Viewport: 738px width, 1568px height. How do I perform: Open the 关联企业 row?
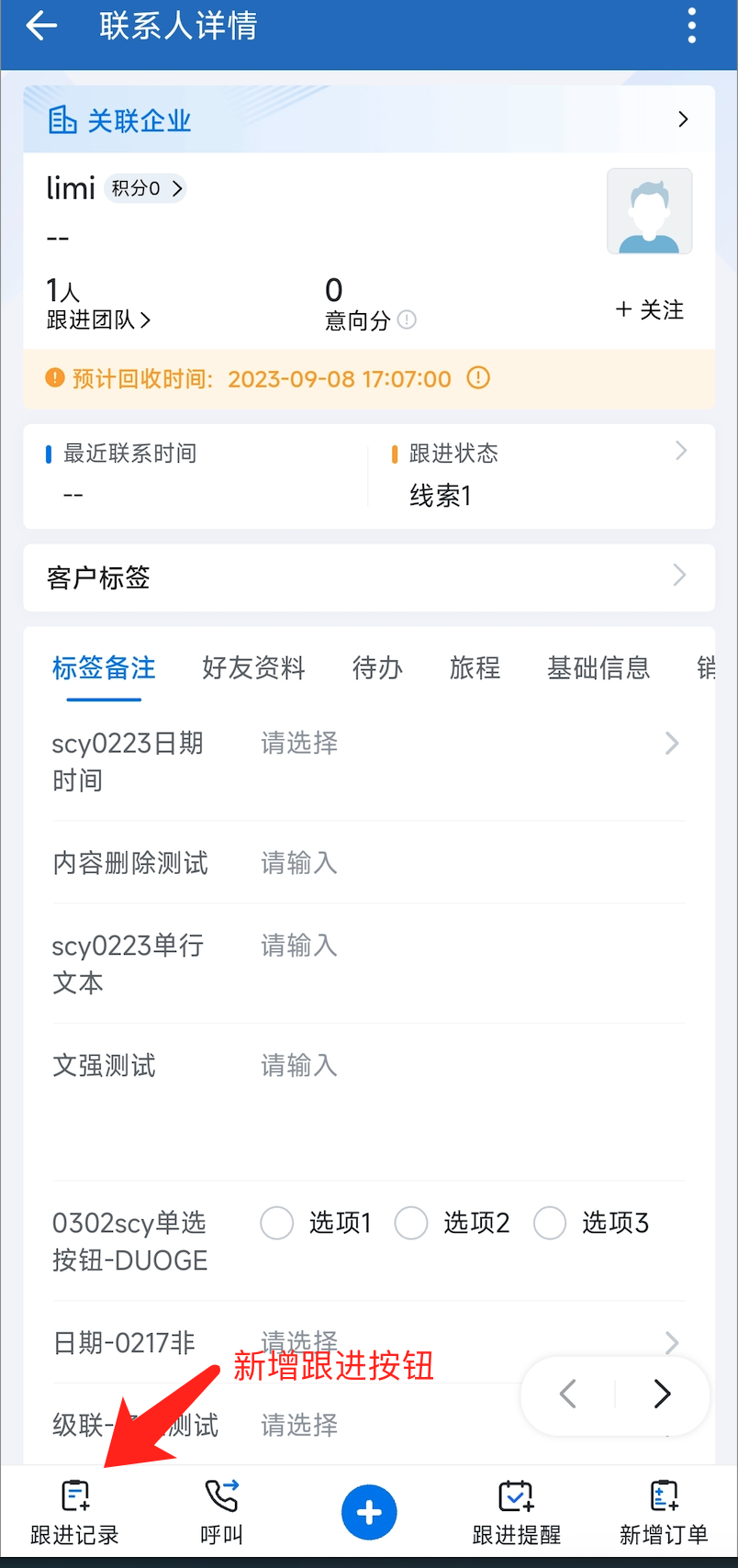coord(369,119)
